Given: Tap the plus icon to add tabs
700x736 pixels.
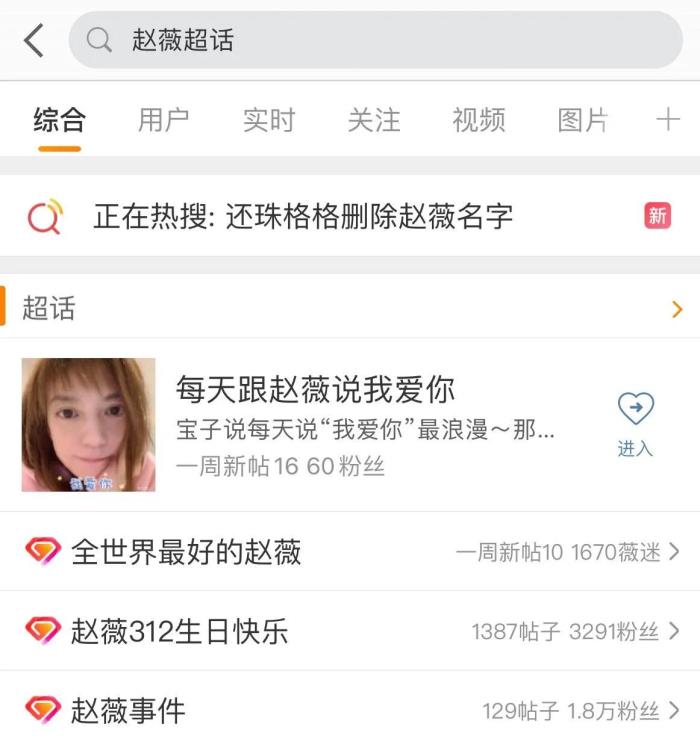Looking at the screenshot, I should click(x=668, y=121).
